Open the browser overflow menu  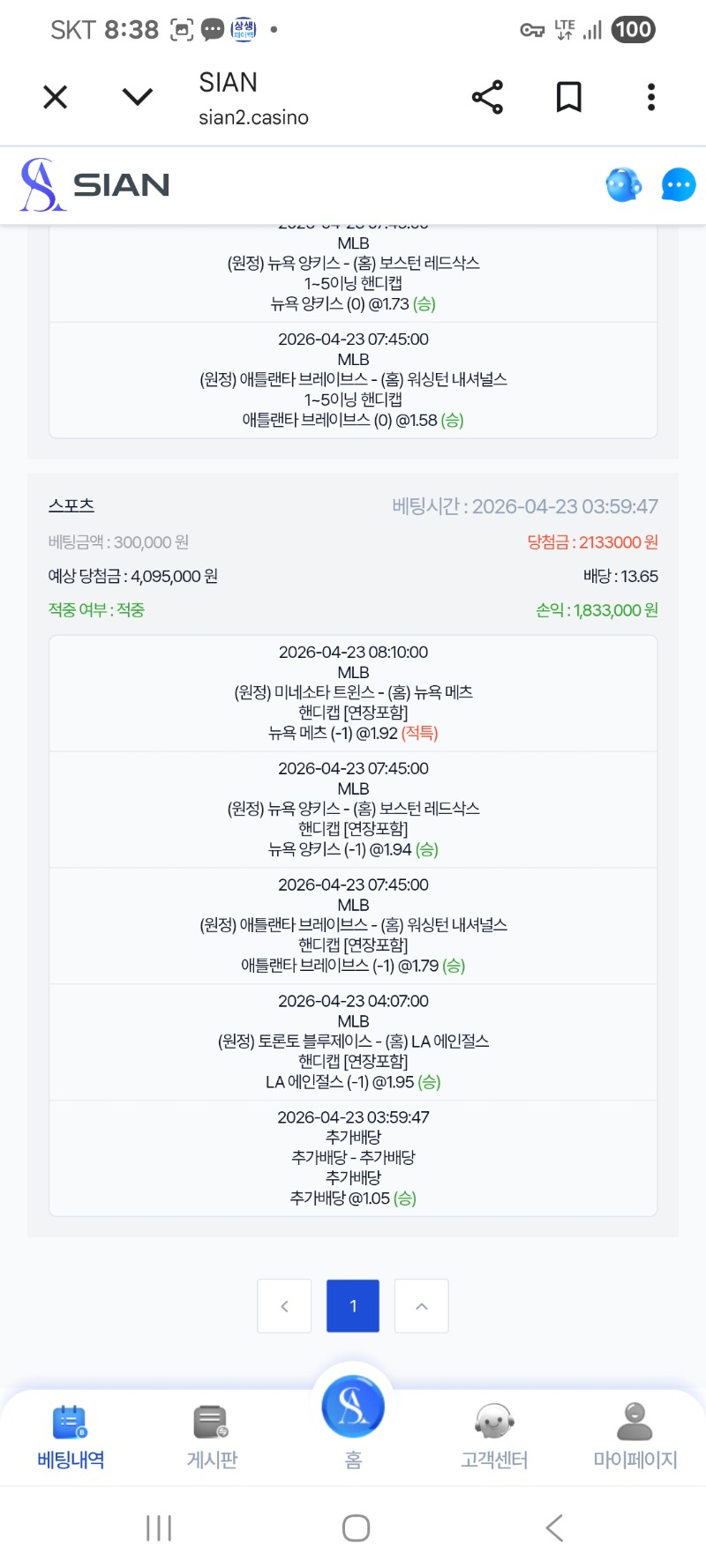pos(651,97)
